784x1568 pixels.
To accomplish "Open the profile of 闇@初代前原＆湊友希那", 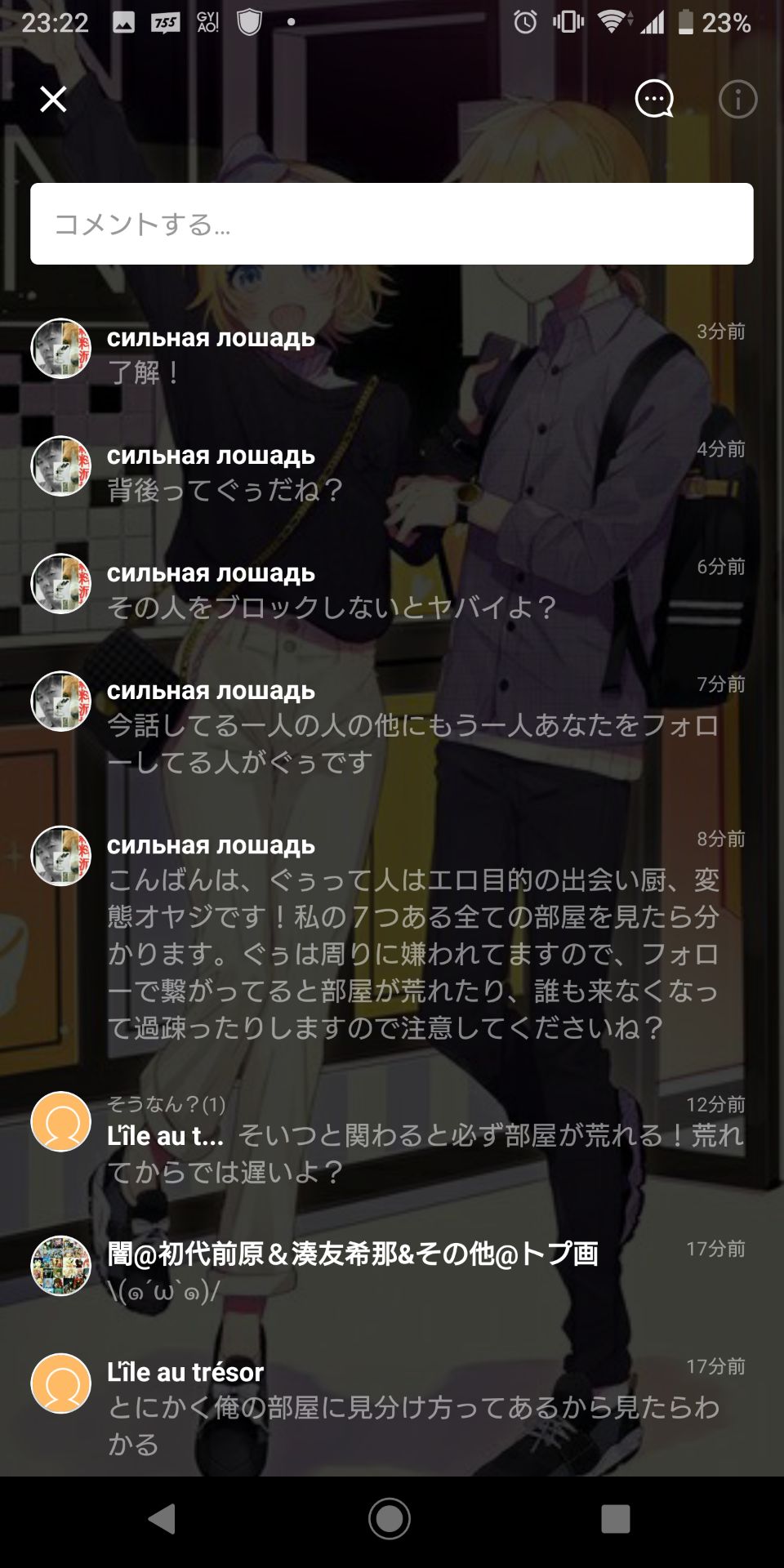I will click(61, 1266).
